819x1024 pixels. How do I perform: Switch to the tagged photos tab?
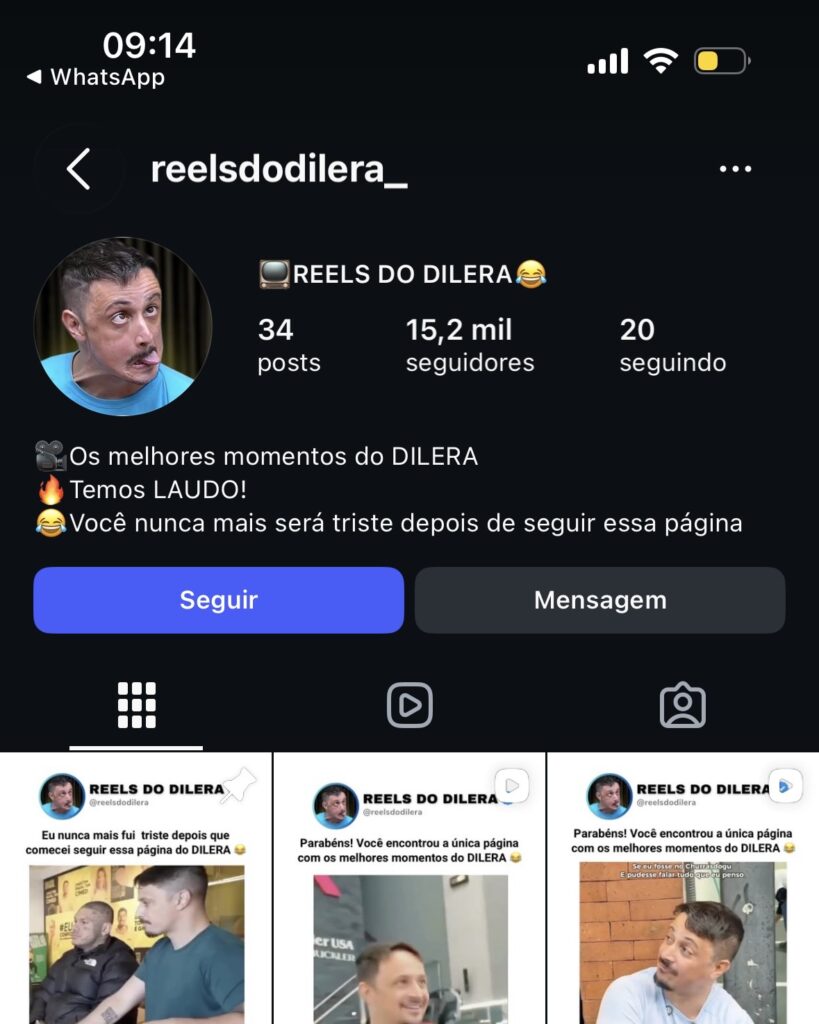point(682,705)
